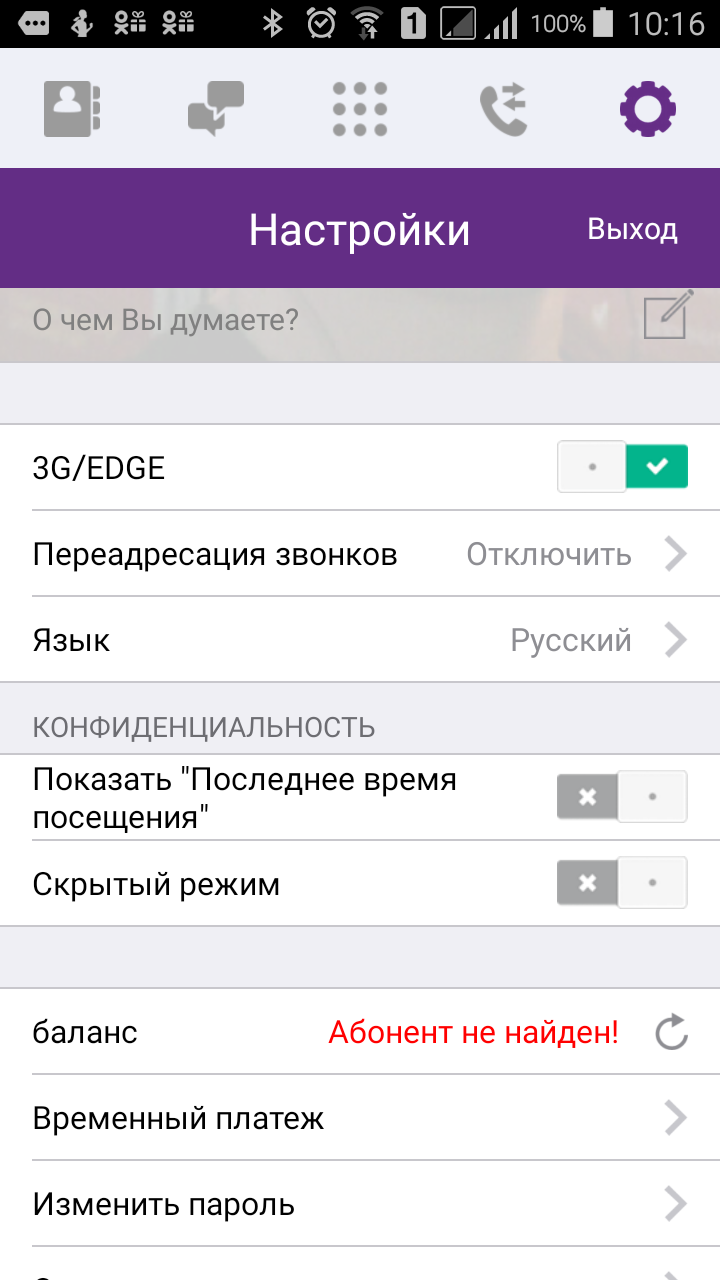
Task: Open the contacts tab
Action: pyautogui.click(x=72, y=108)
